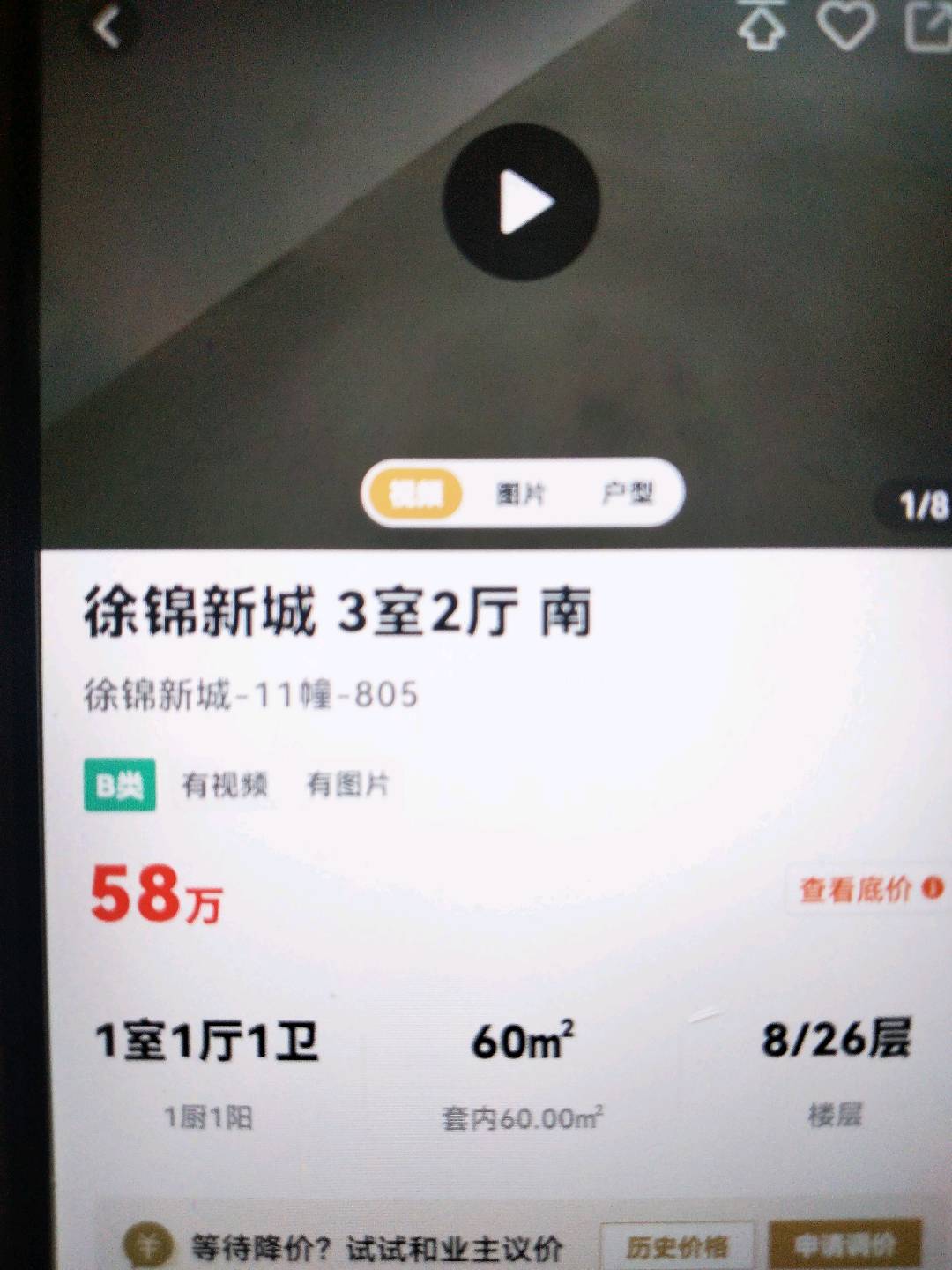Go back using the top-left arrow
This screenshot has height=1270, width=952.
click(108, 26)
